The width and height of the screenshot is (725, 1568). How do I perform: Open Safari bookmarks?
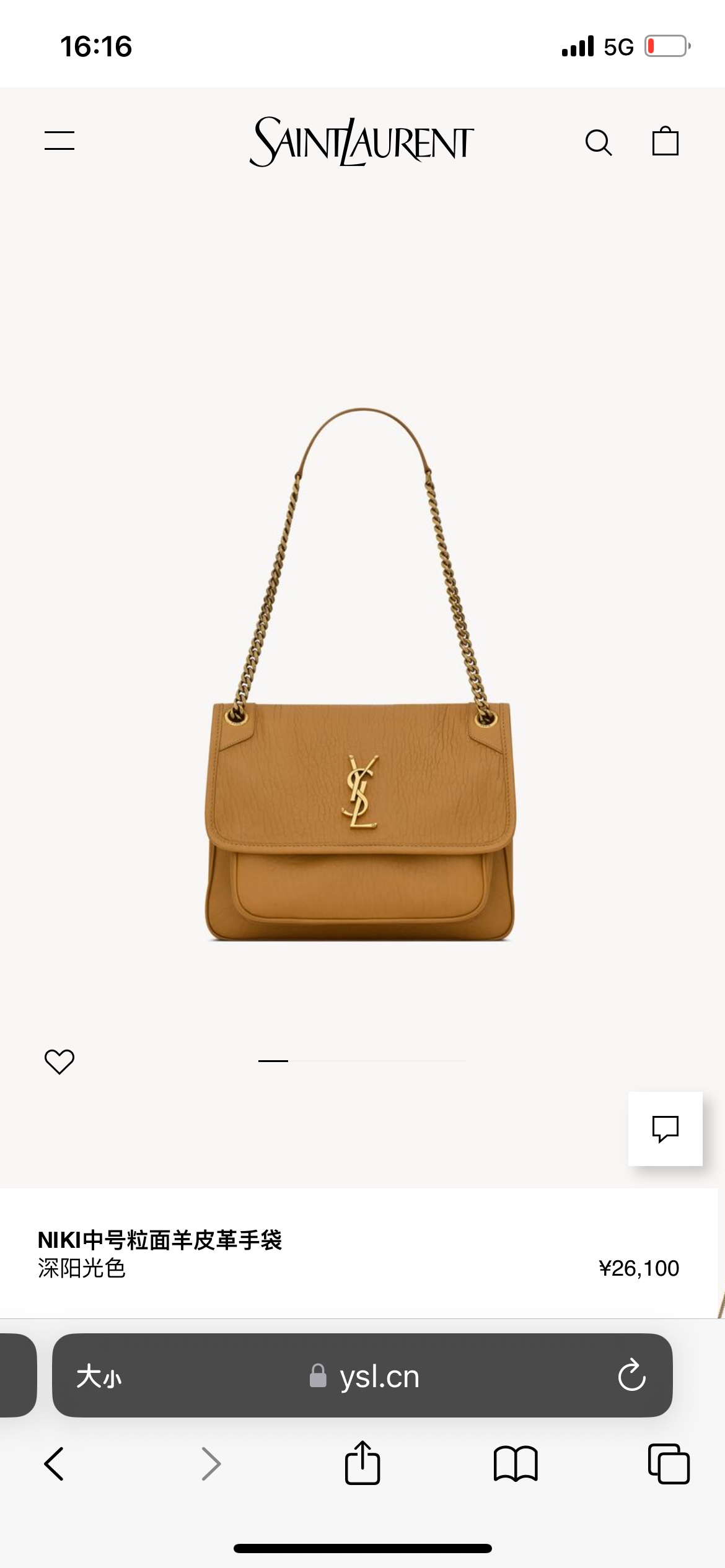(x=516, y=1464)
